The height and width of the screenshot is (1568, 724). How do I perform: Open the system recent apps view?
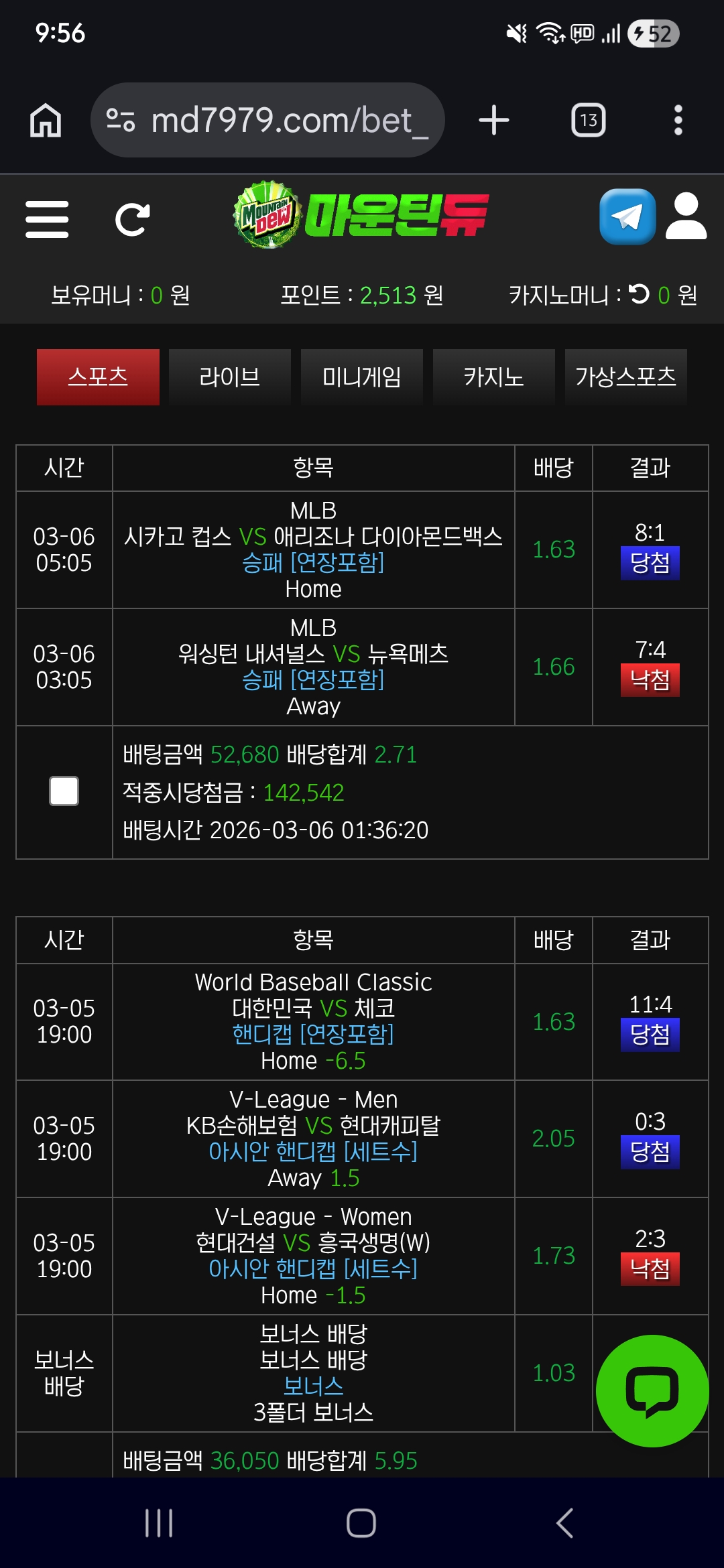[x=159, y=1522]
